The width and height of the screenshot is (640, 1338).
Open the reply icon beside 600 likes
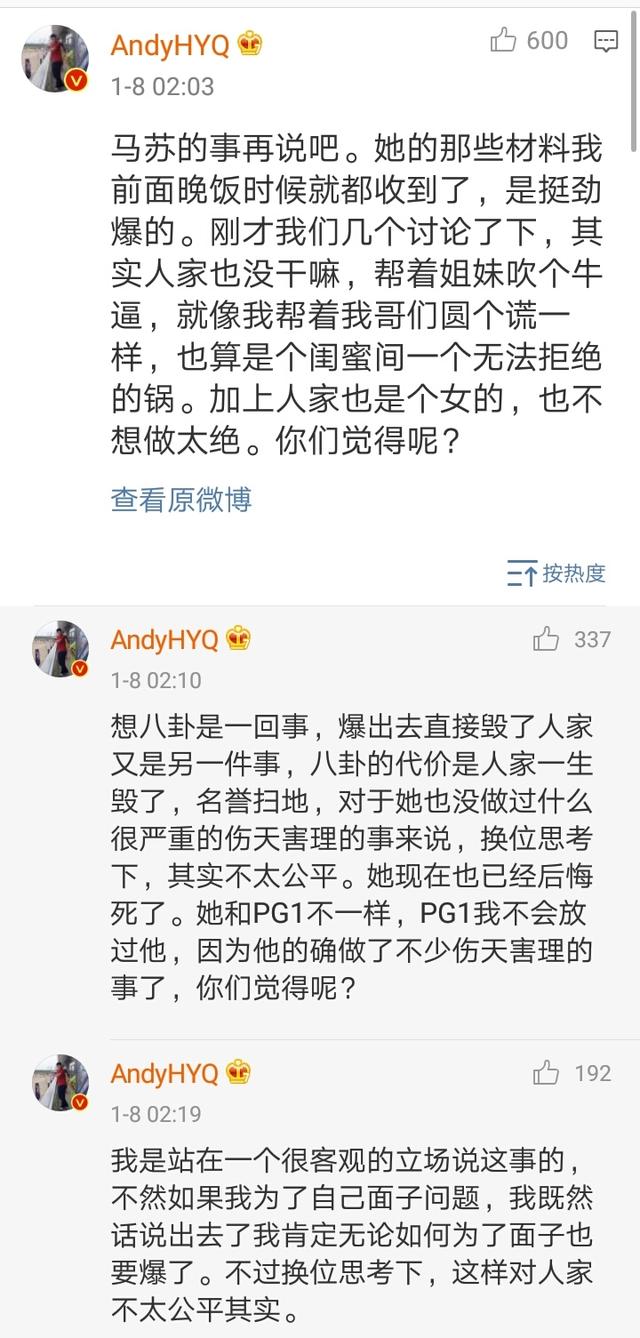(x=606, y=41)
